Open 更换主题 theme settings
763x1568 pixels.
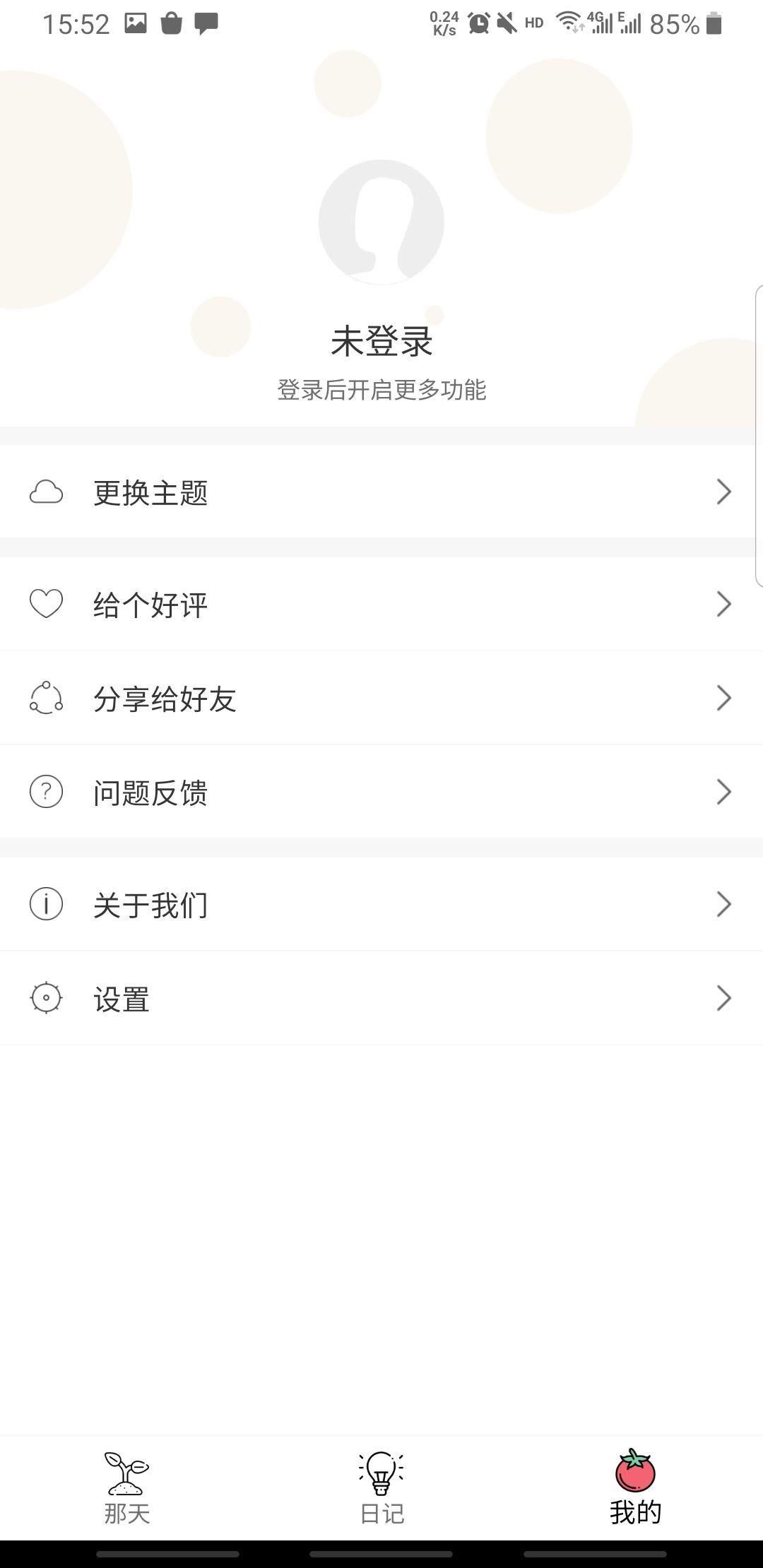point(381,492)
